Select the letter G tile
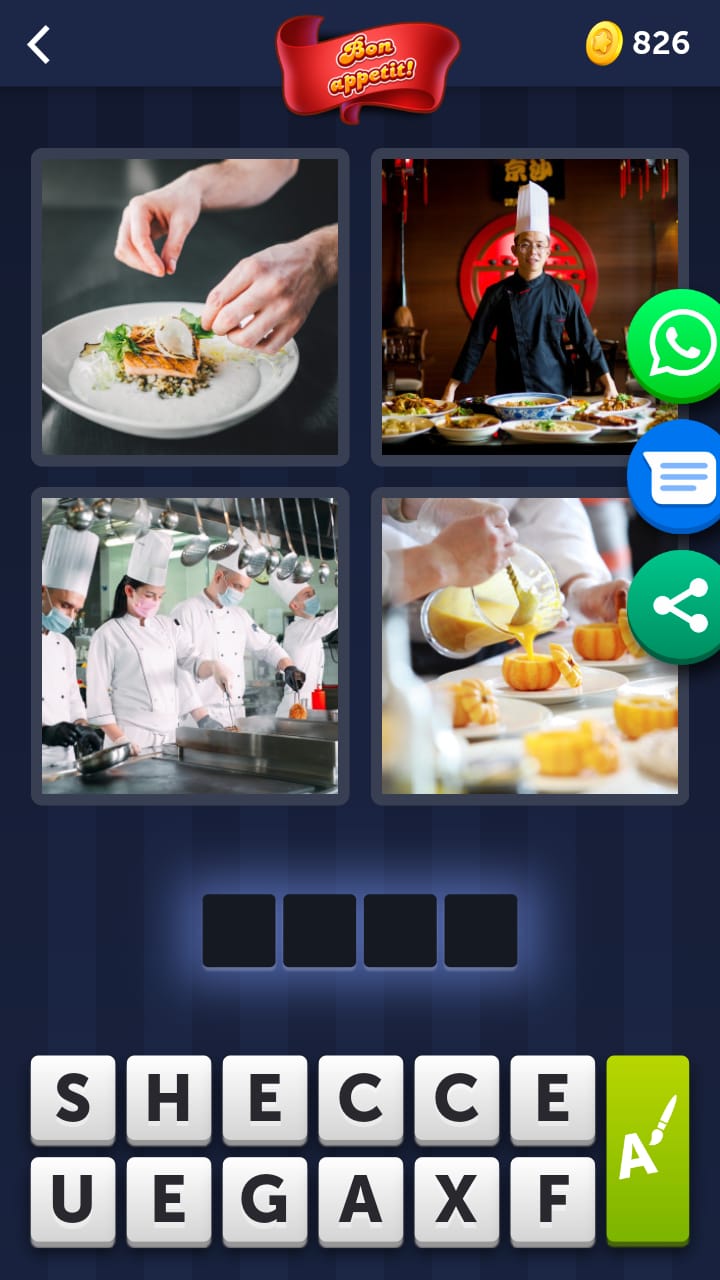Viewport: 720px width, 1280px height. [x=264, y=1200]
